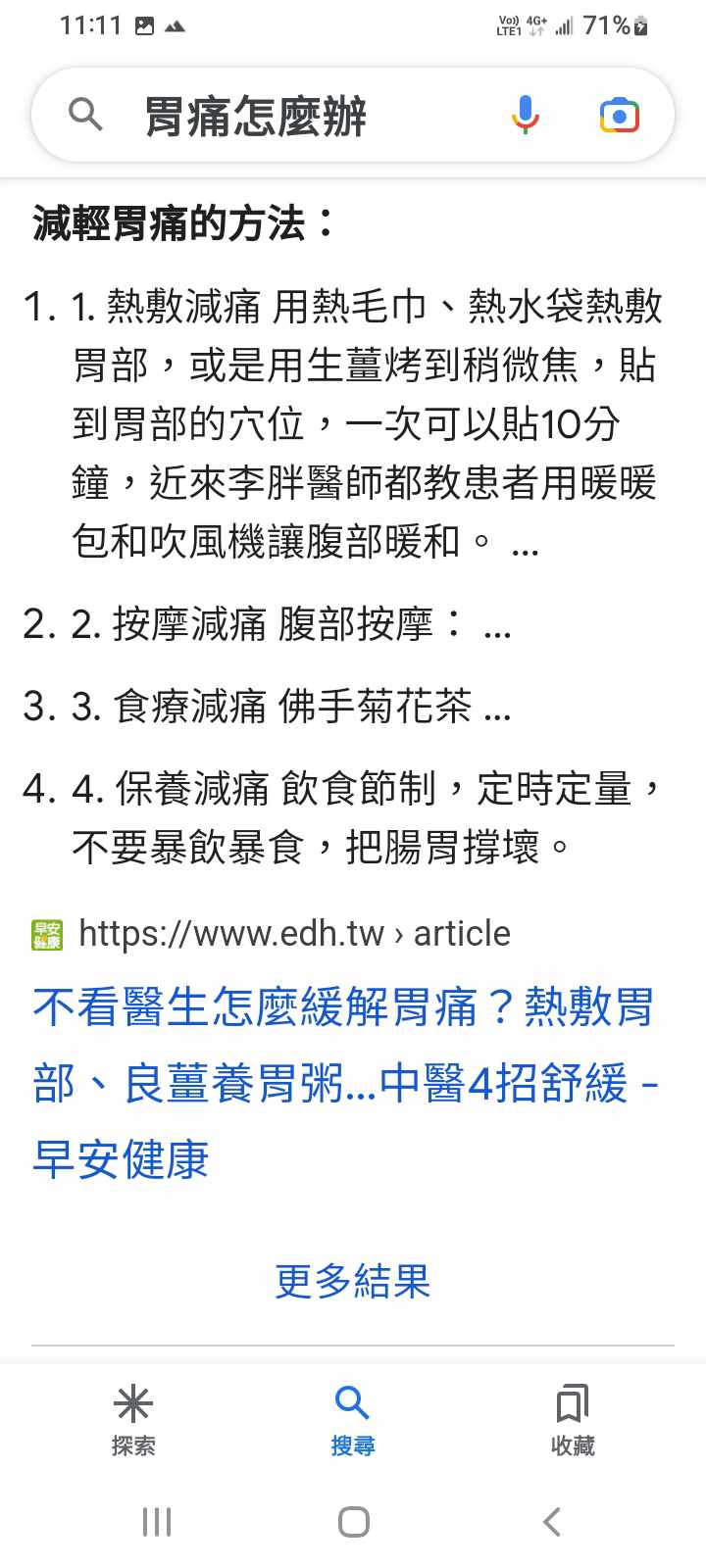Open the 早安健康 article about relieving stomach pain

[x=343, y=1083]
